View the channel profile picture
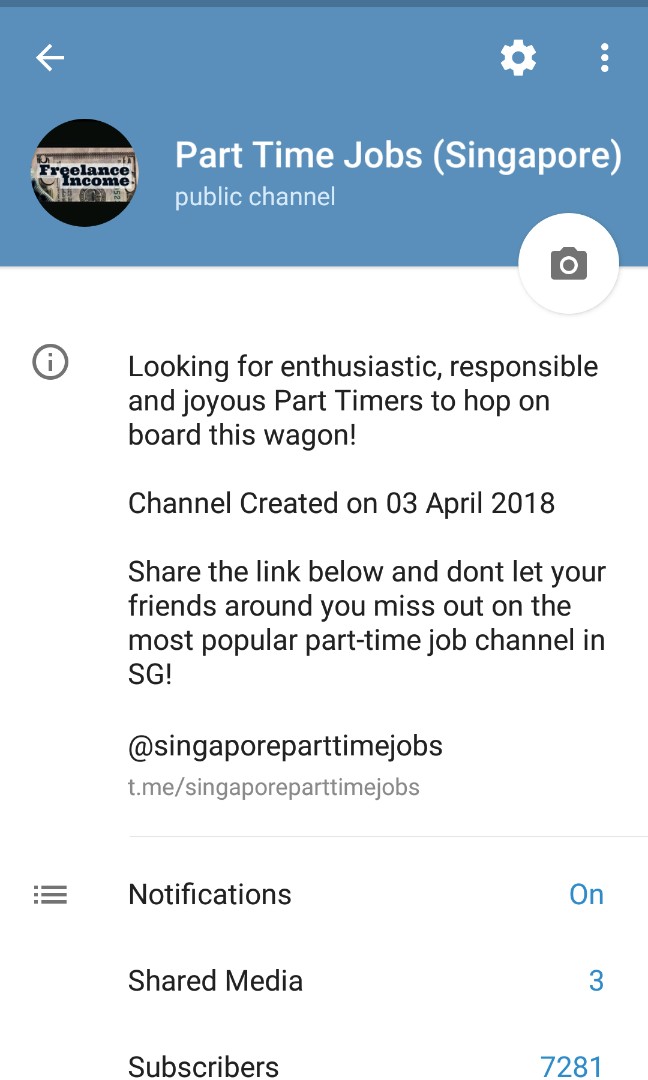This screenshot has height=1080, width=648. click(x=84, y=173)
